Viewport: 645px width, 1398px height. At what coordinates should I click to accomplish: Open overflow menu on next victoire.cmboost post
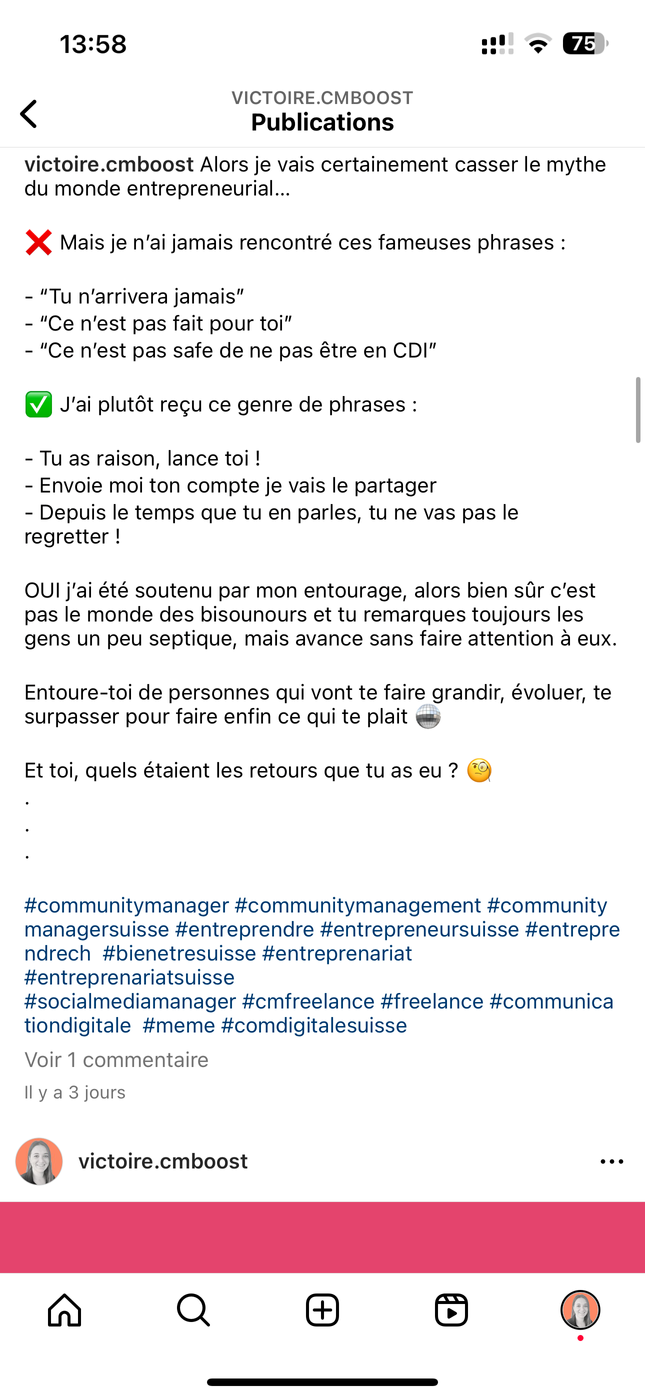point(611,1161)
